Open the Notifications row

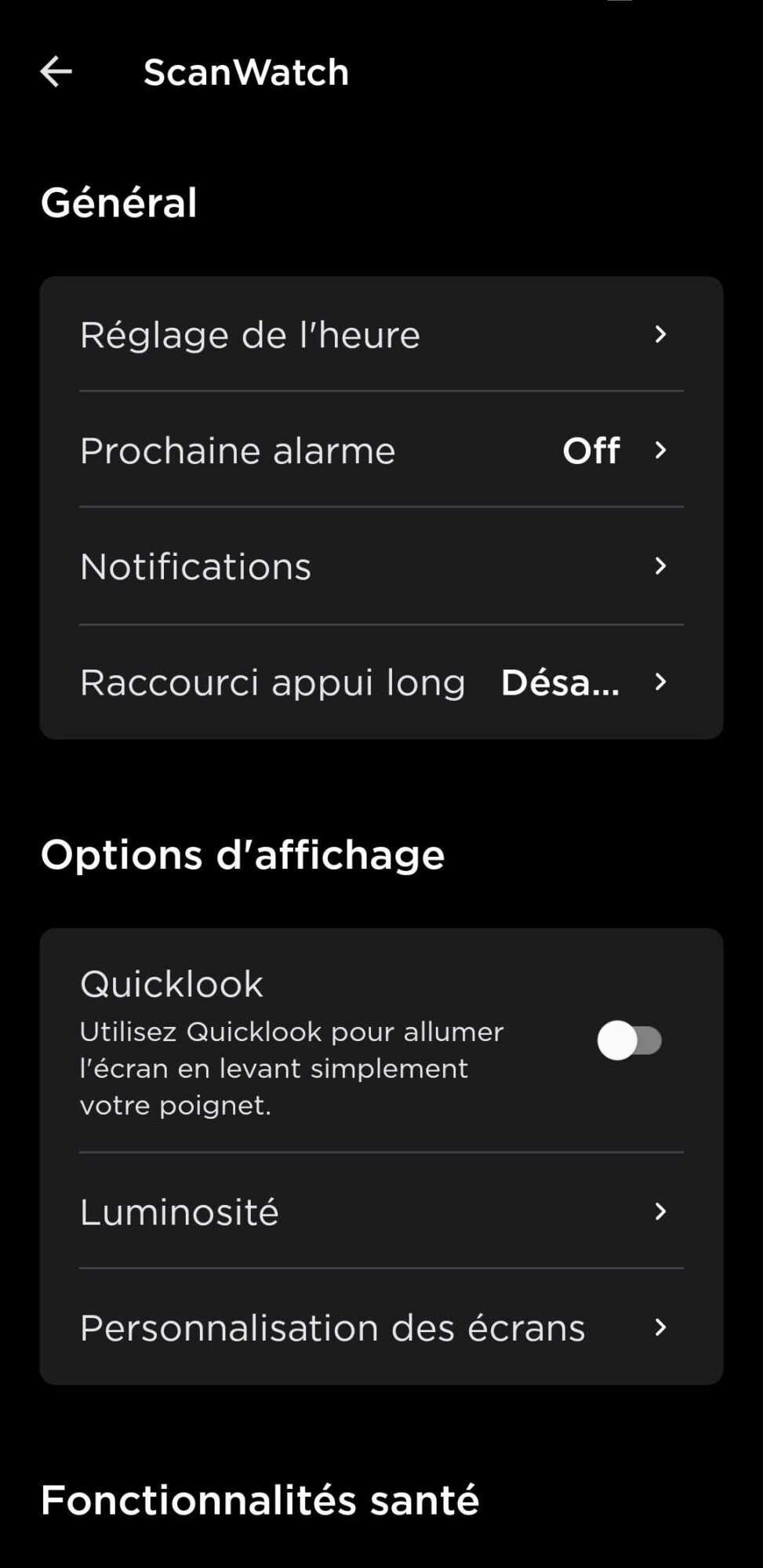coord(381,567)
